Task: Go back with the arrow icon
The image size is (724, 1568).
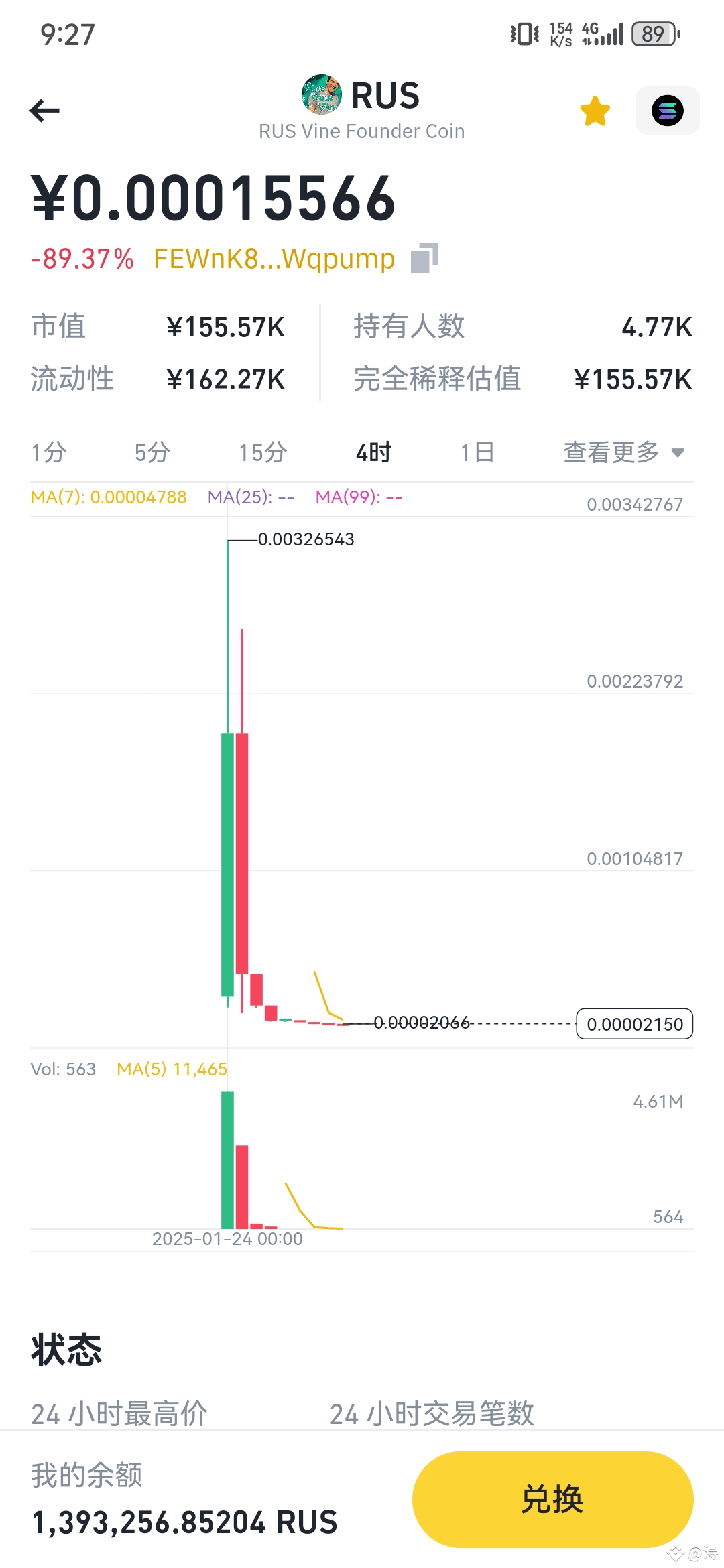Action: click(x=45, y=111)
